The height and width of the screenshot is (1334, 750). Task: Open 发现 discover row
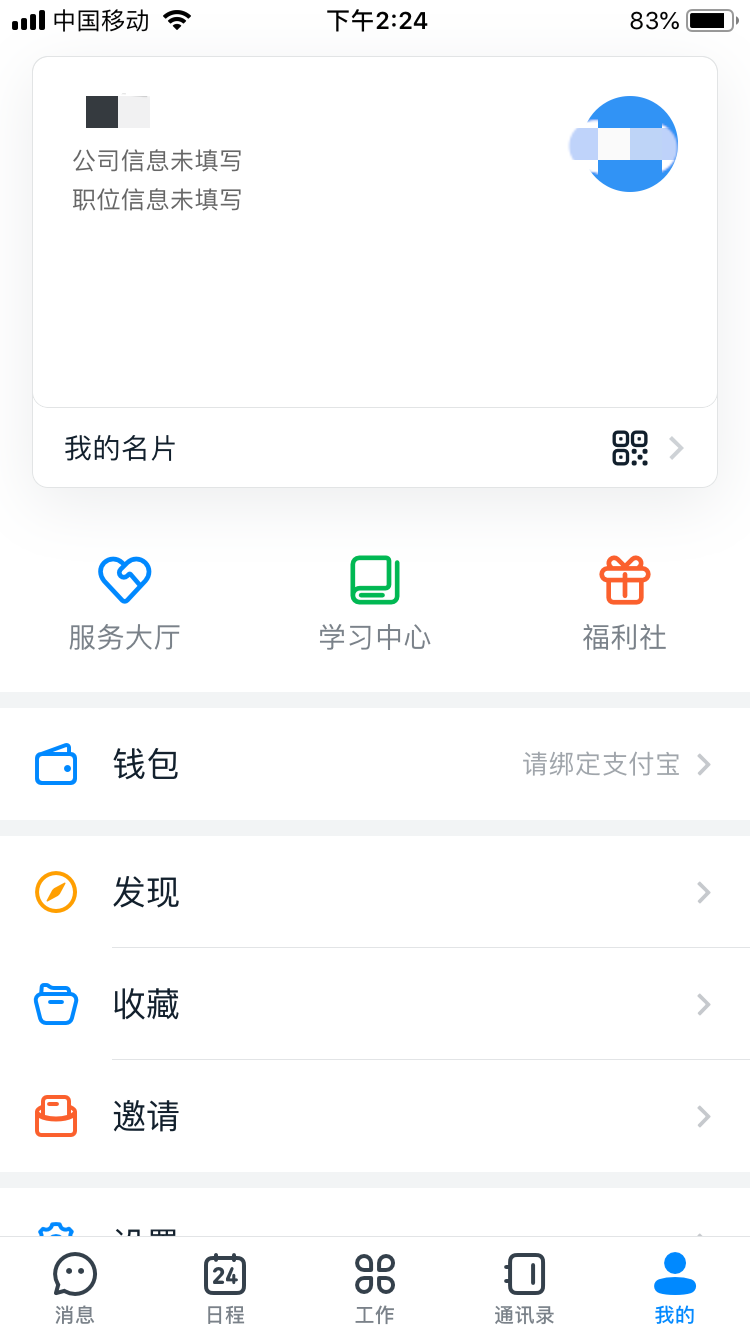(x=374, y=892)
